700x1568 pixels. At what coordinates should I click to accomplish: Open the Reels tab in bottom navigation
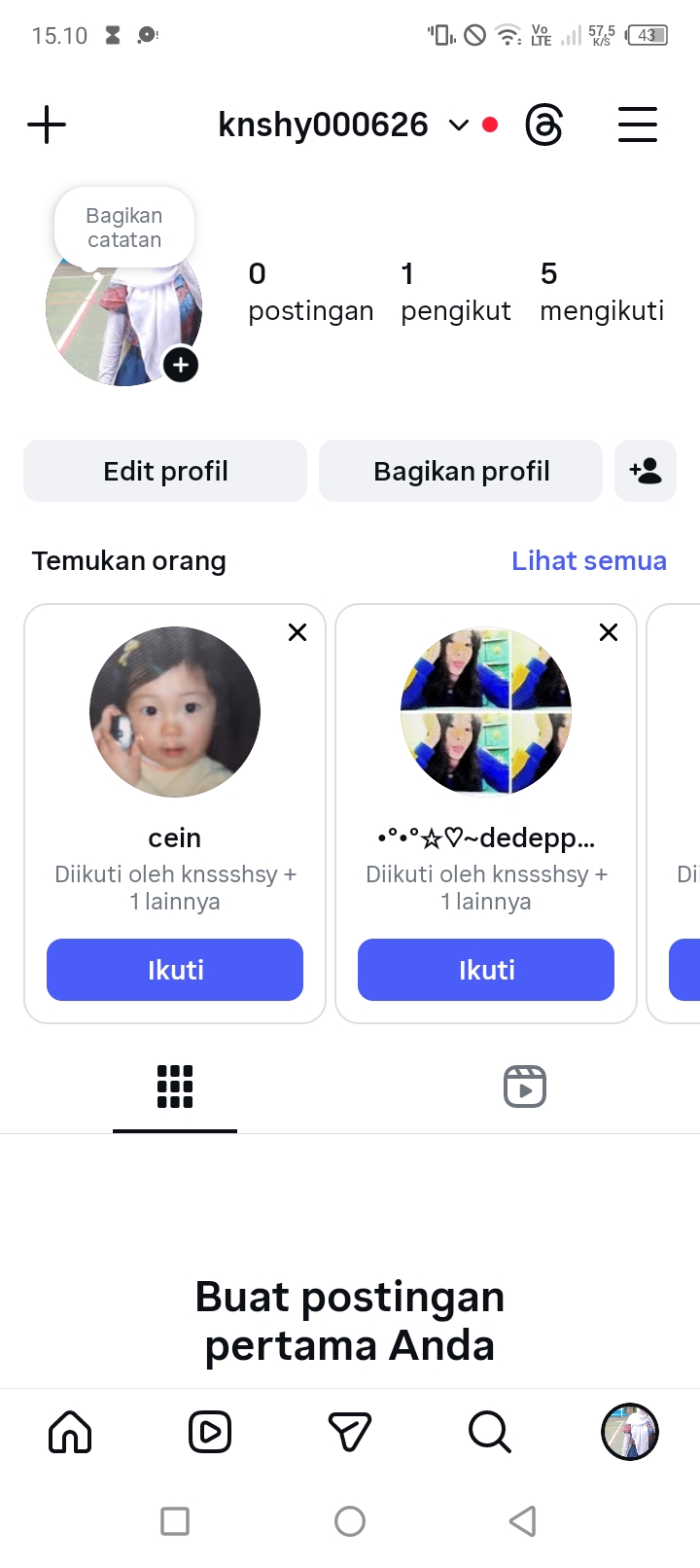point(210,1432)
